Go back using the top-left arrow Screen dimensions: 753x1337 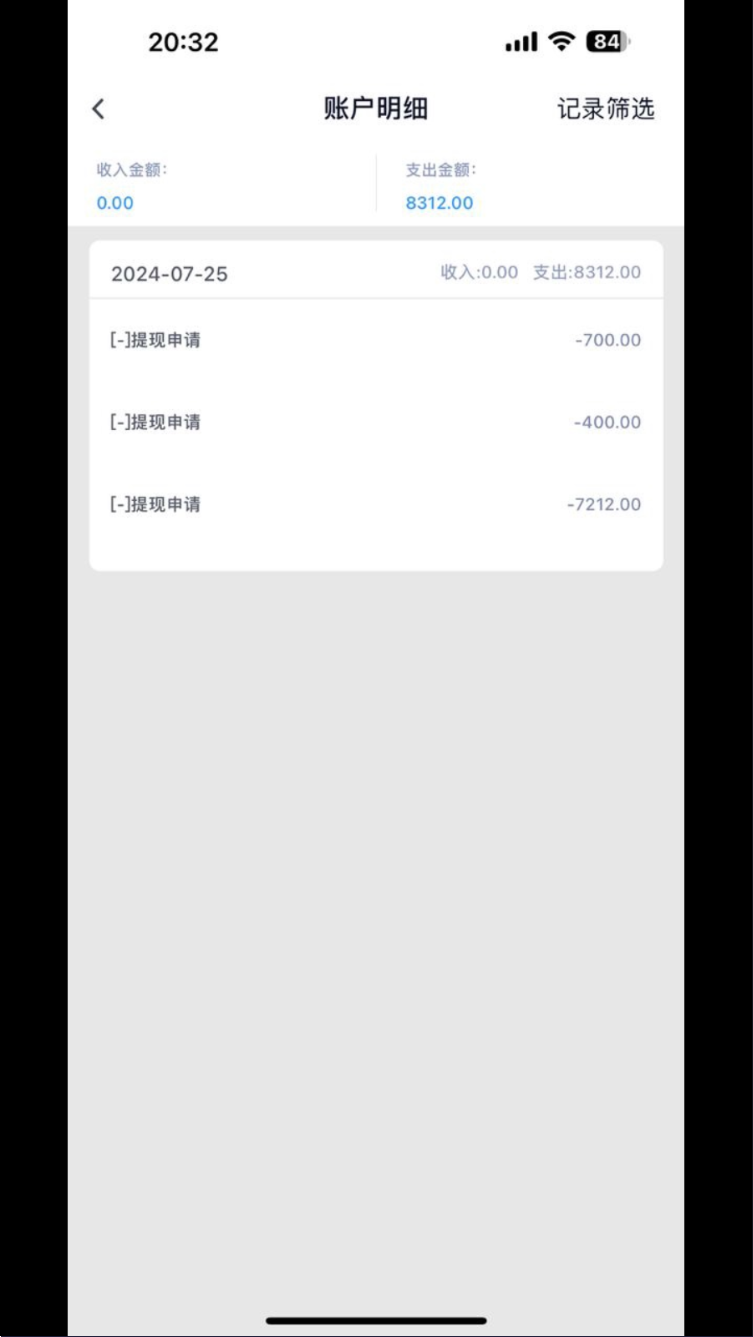click(98, 109)
